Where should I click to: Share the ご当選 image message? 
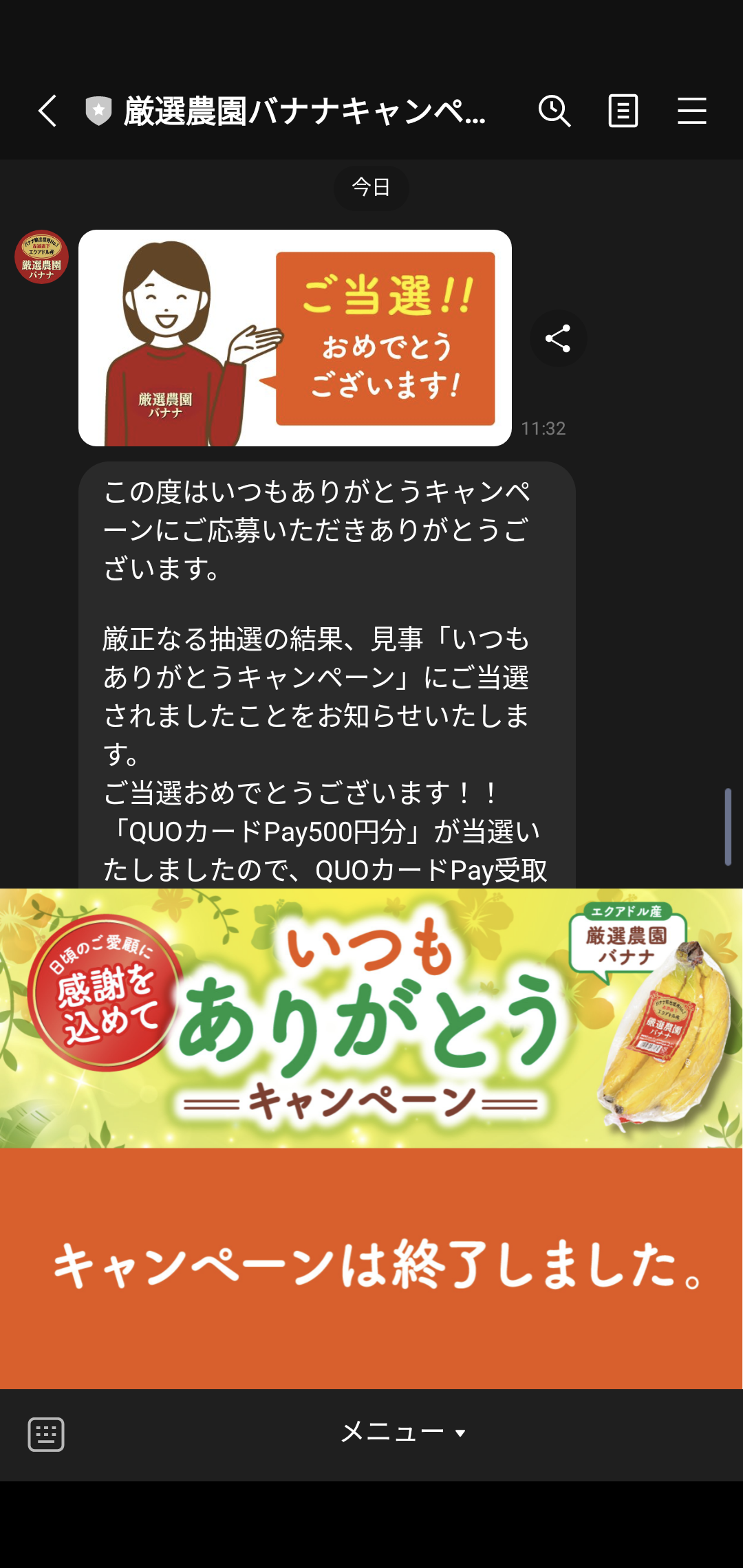click(x=558, y=338)
